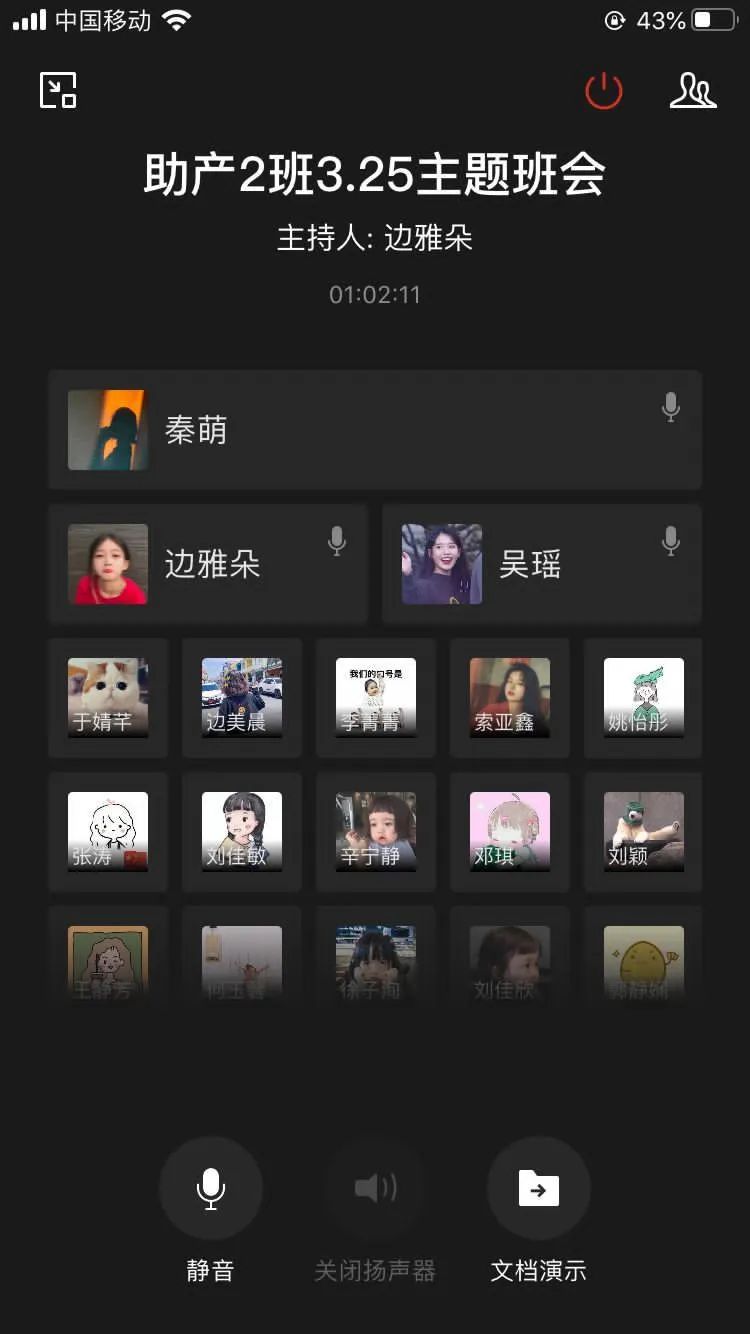The image size is (750, 1334).
Task: Start 文档演示 document sharing
Action: (x=538, y=1189)
